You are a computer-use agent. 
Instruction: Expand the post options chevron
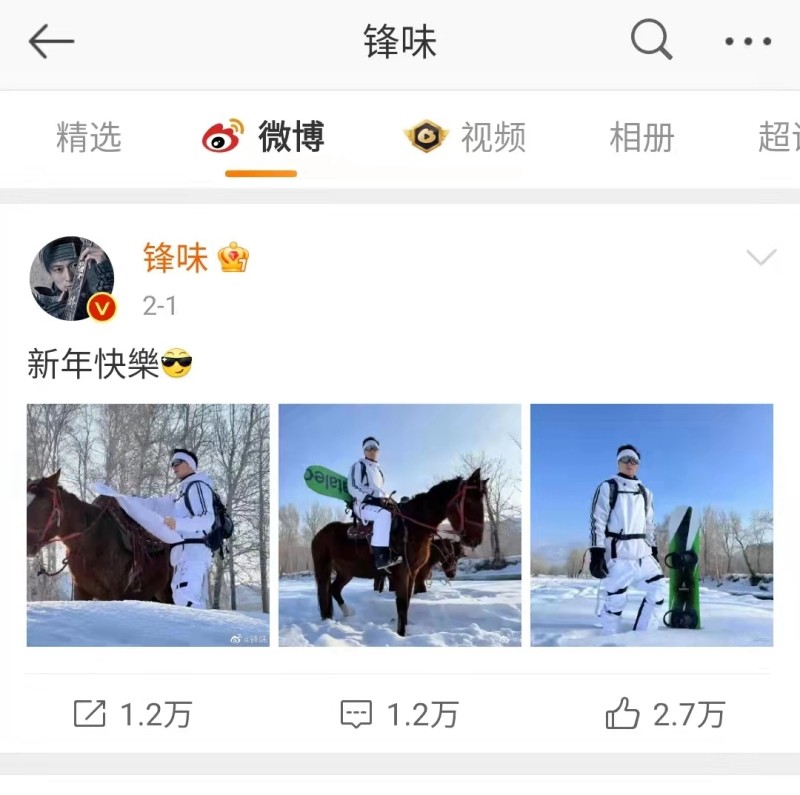(x=761, y=258)
